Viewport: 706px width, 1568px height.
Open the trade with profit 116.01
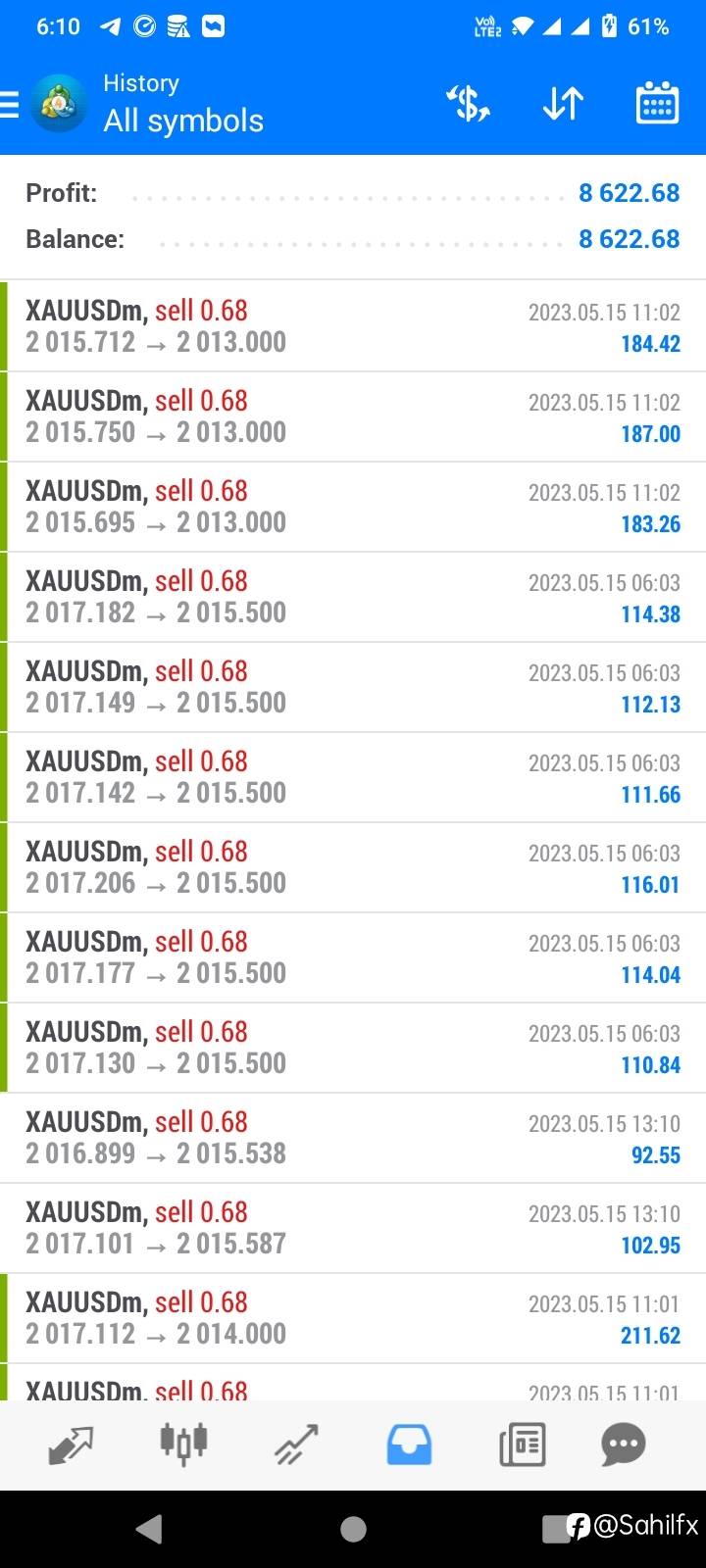pyautogui.click(x=353, y=867)
